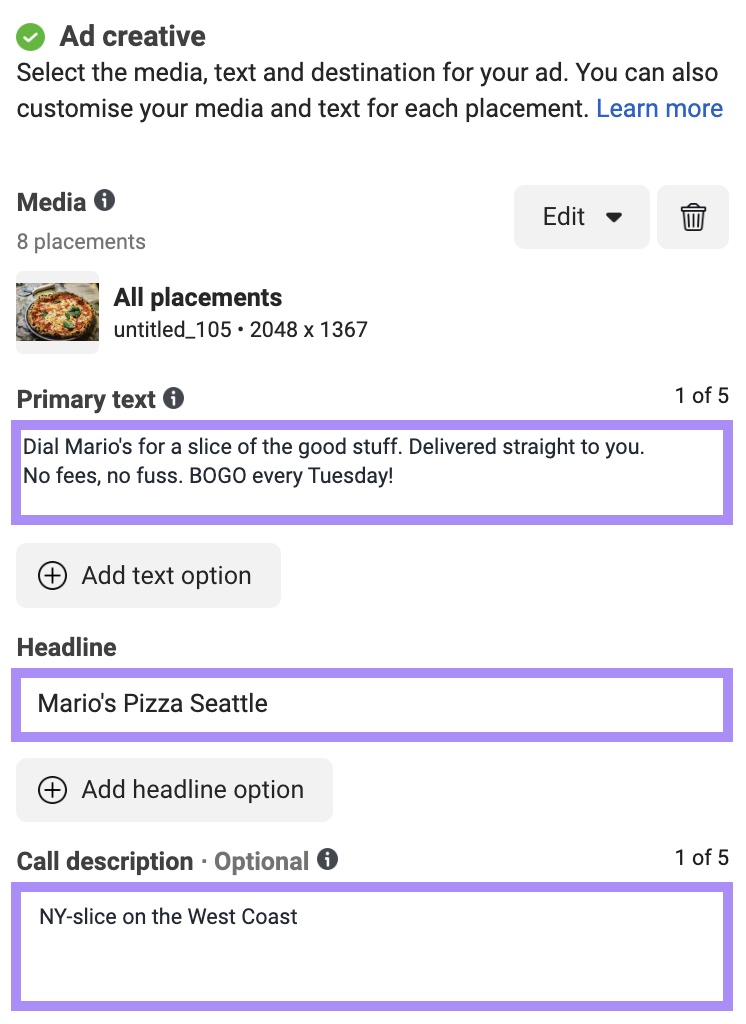Screen dimensions: 746x1024
Task: Click the Edit button's dropdown caret
Action: pos(612,216)
